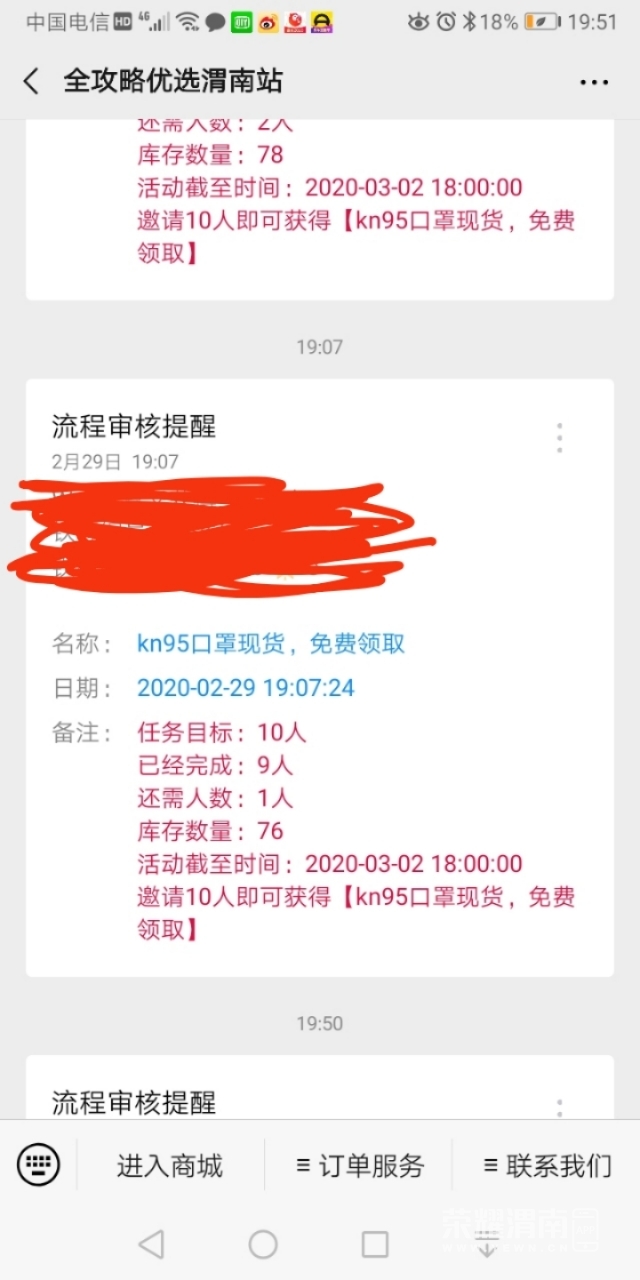
Task: Tap the system back button
Action: [x=151, y=1244]
